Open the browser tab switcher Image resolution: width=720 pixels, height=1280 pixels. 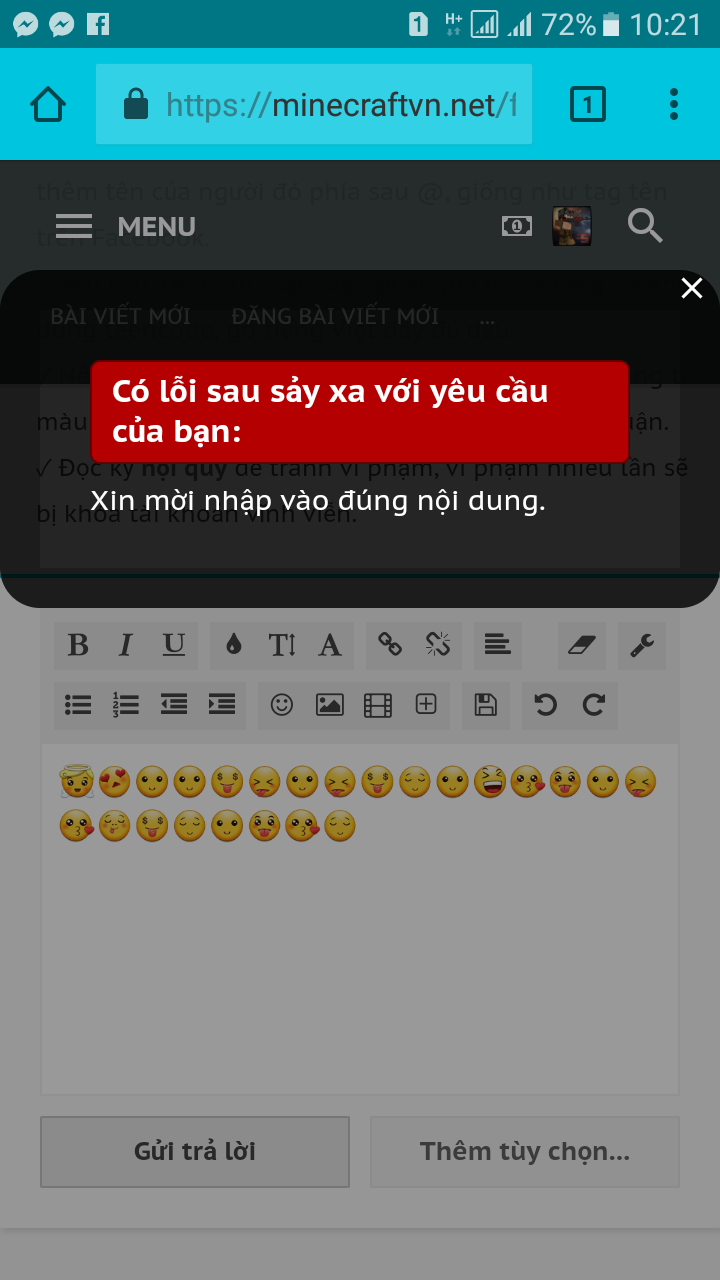pos(587,104)
